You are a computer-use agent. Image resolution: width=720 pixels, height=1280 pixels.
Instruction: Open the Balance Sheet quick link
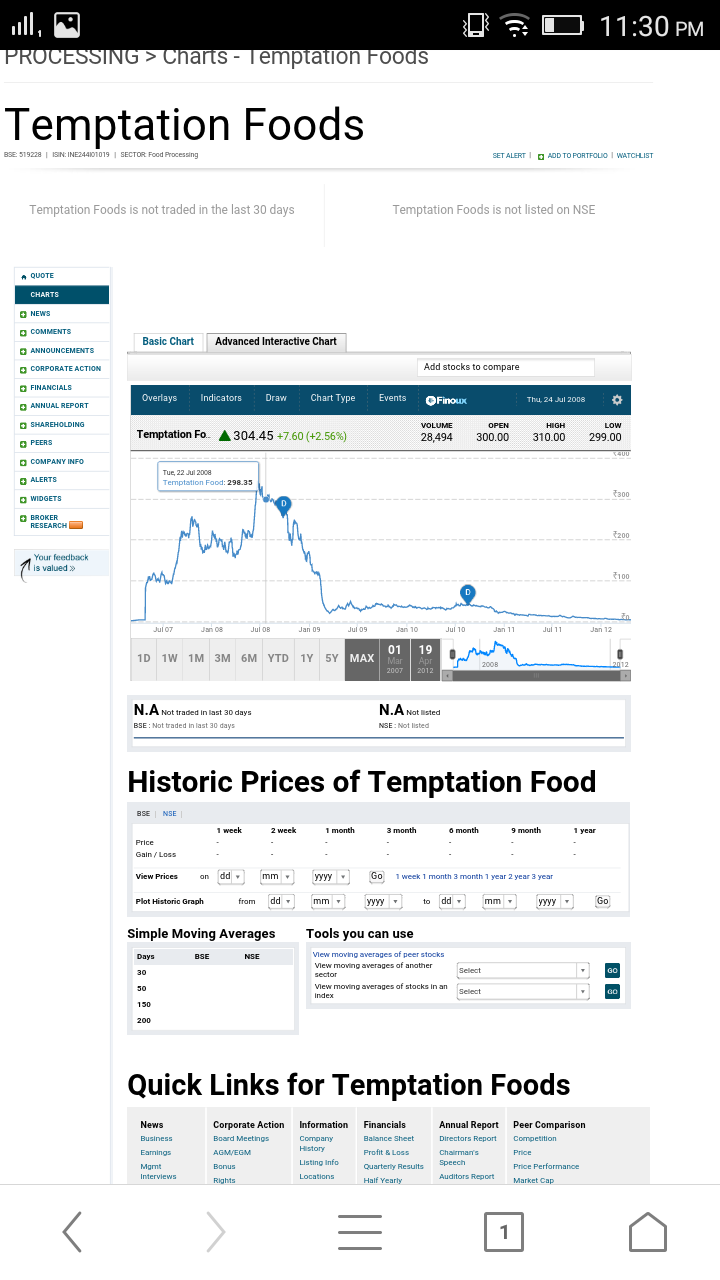click(389, 1139)
